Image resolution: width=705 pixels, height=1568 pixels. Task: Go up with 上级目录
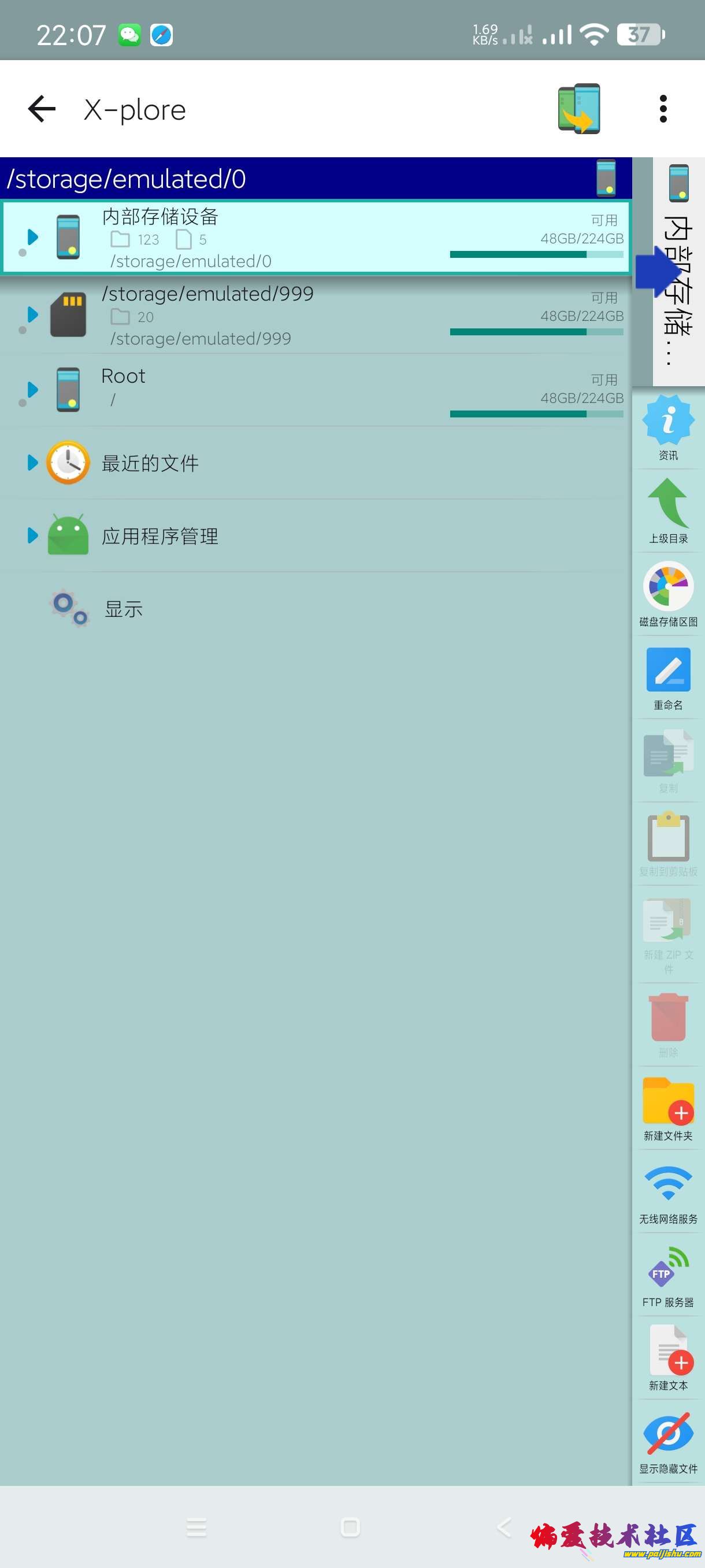pos(668,511)
